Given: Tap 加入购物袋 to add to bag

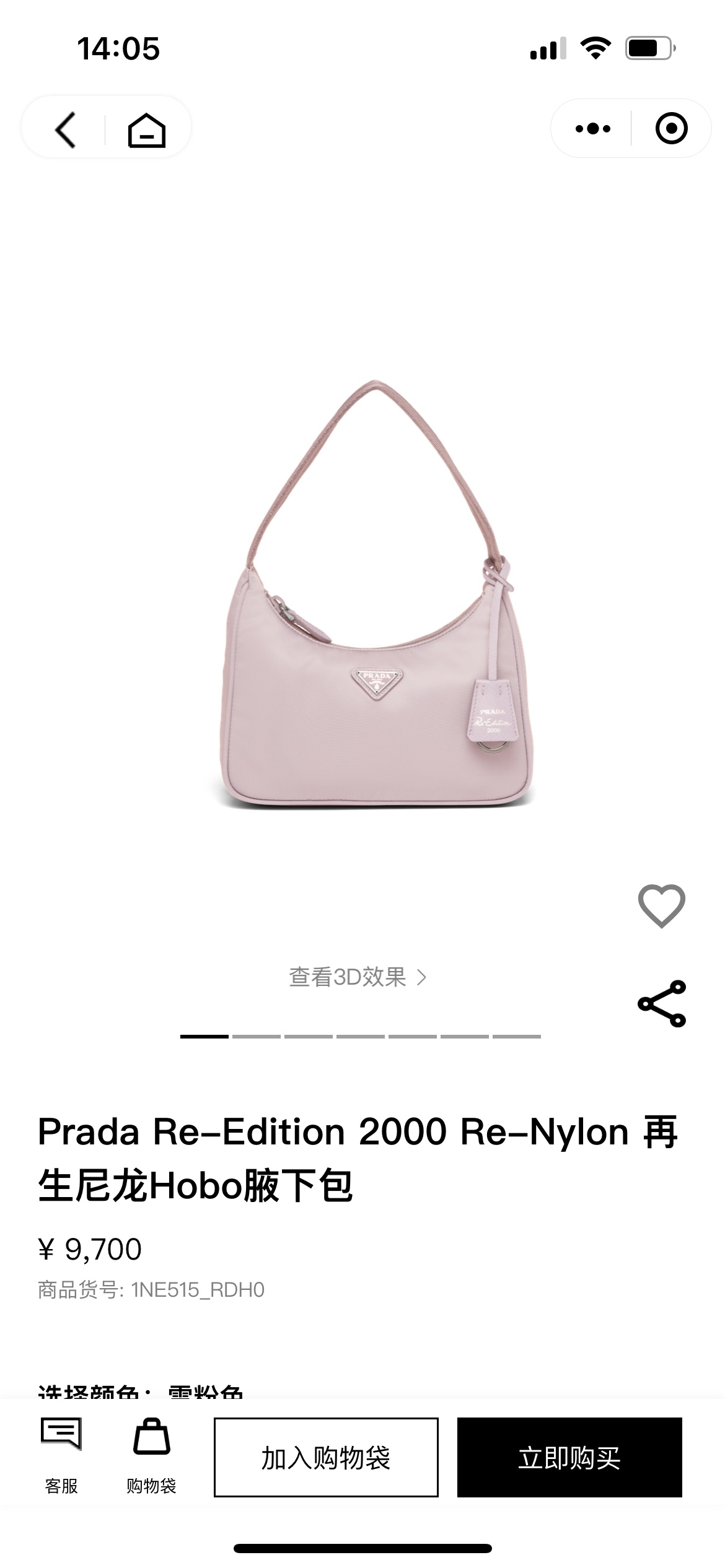Looking at the screenshot, I should (326, 1457).
